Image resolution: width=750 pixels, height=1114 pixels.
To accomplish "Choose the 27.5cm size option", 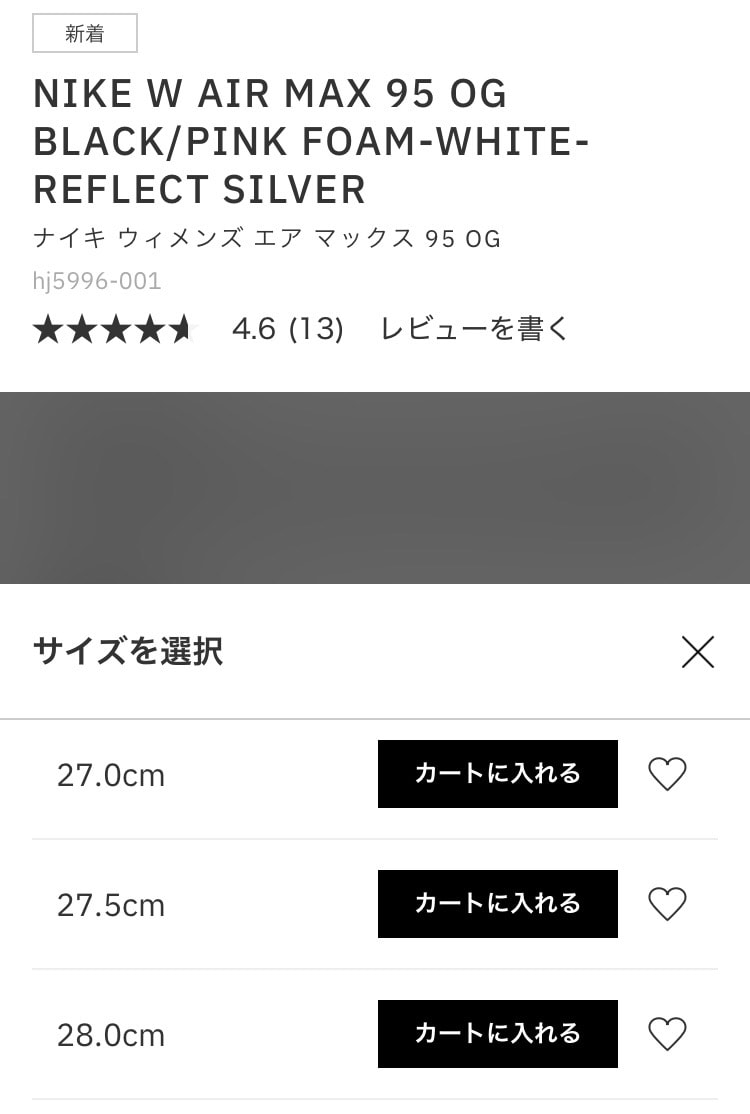I will point(110,904).
